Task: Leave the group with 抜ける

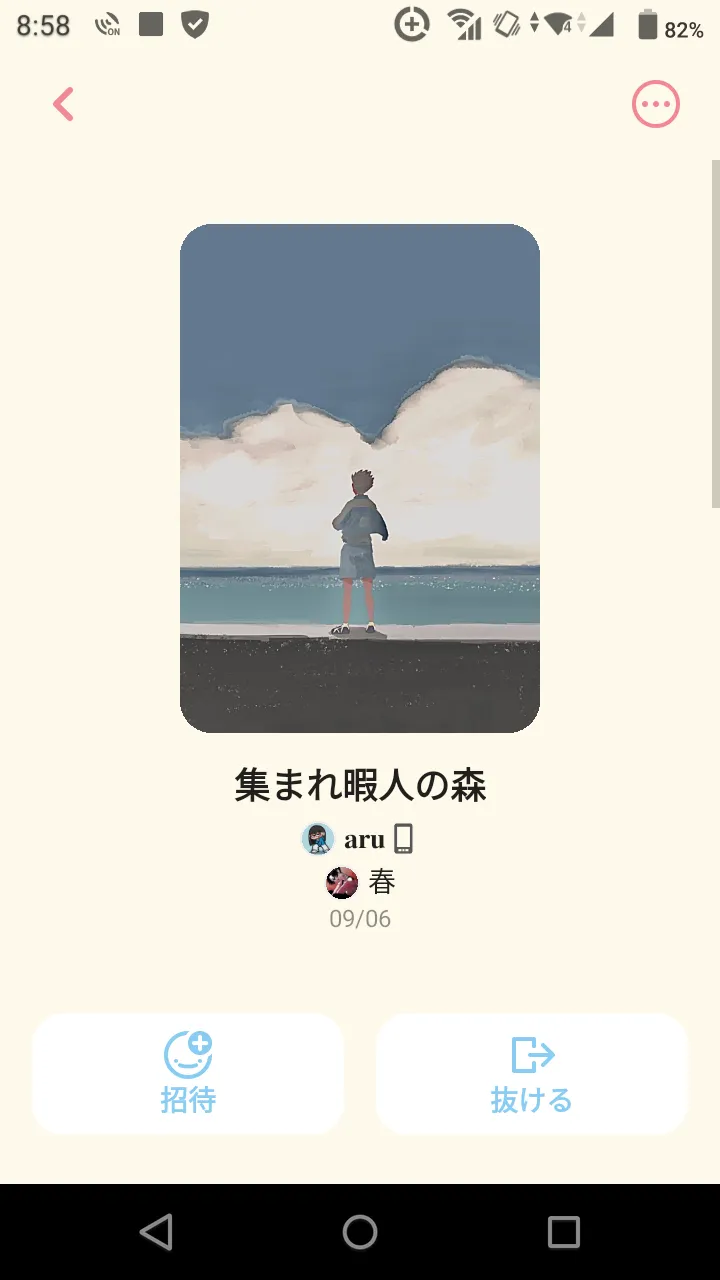Action: 532,1073
